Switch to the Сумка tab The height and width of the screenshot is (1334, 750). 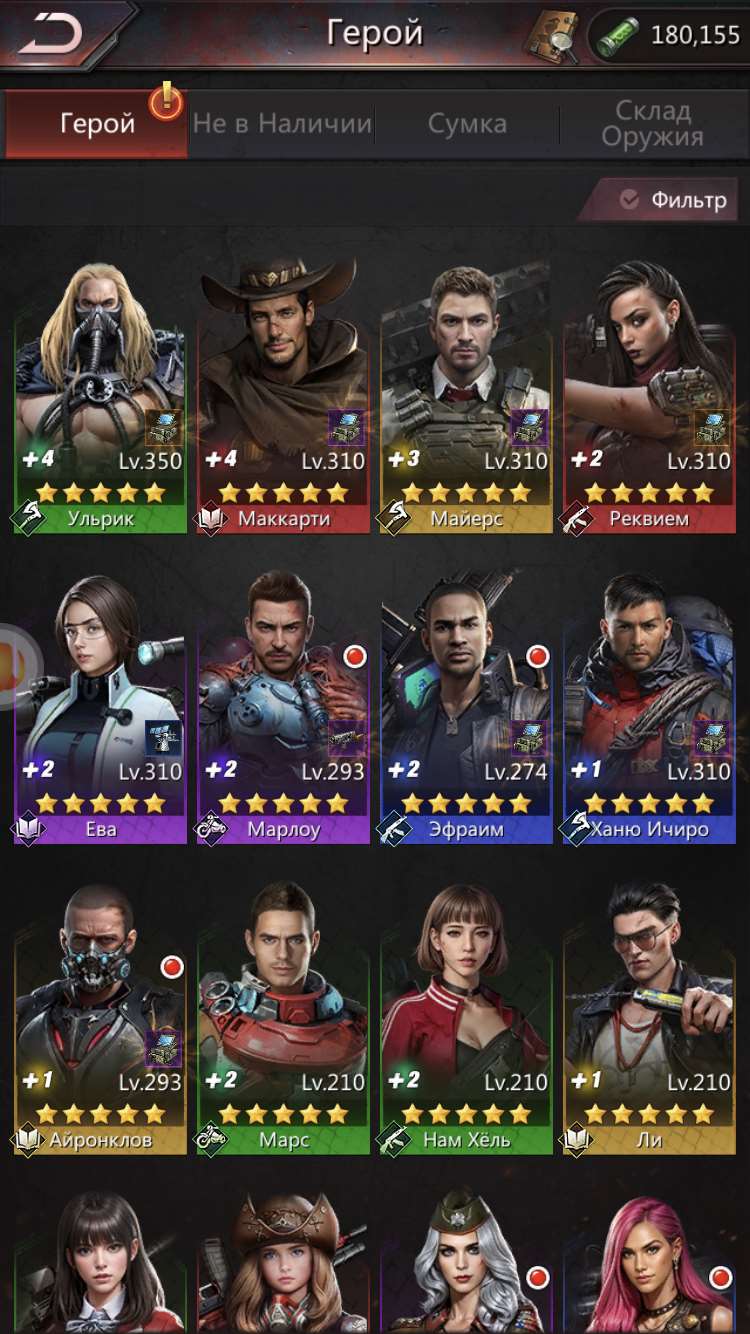(467, 124)
